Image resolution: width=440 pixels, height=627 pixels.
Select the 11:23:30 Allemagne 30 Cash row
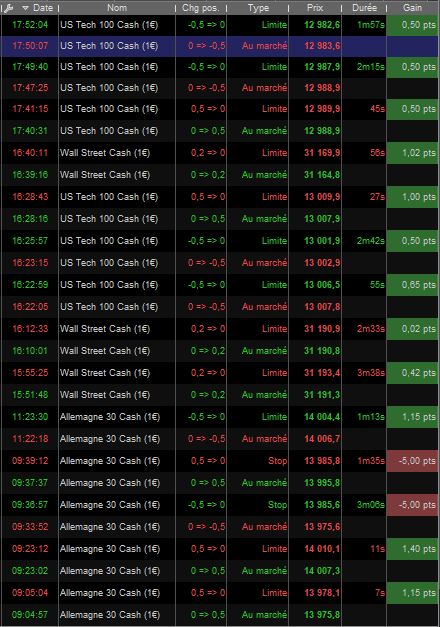pyautogui.click(x=220, y=417)
